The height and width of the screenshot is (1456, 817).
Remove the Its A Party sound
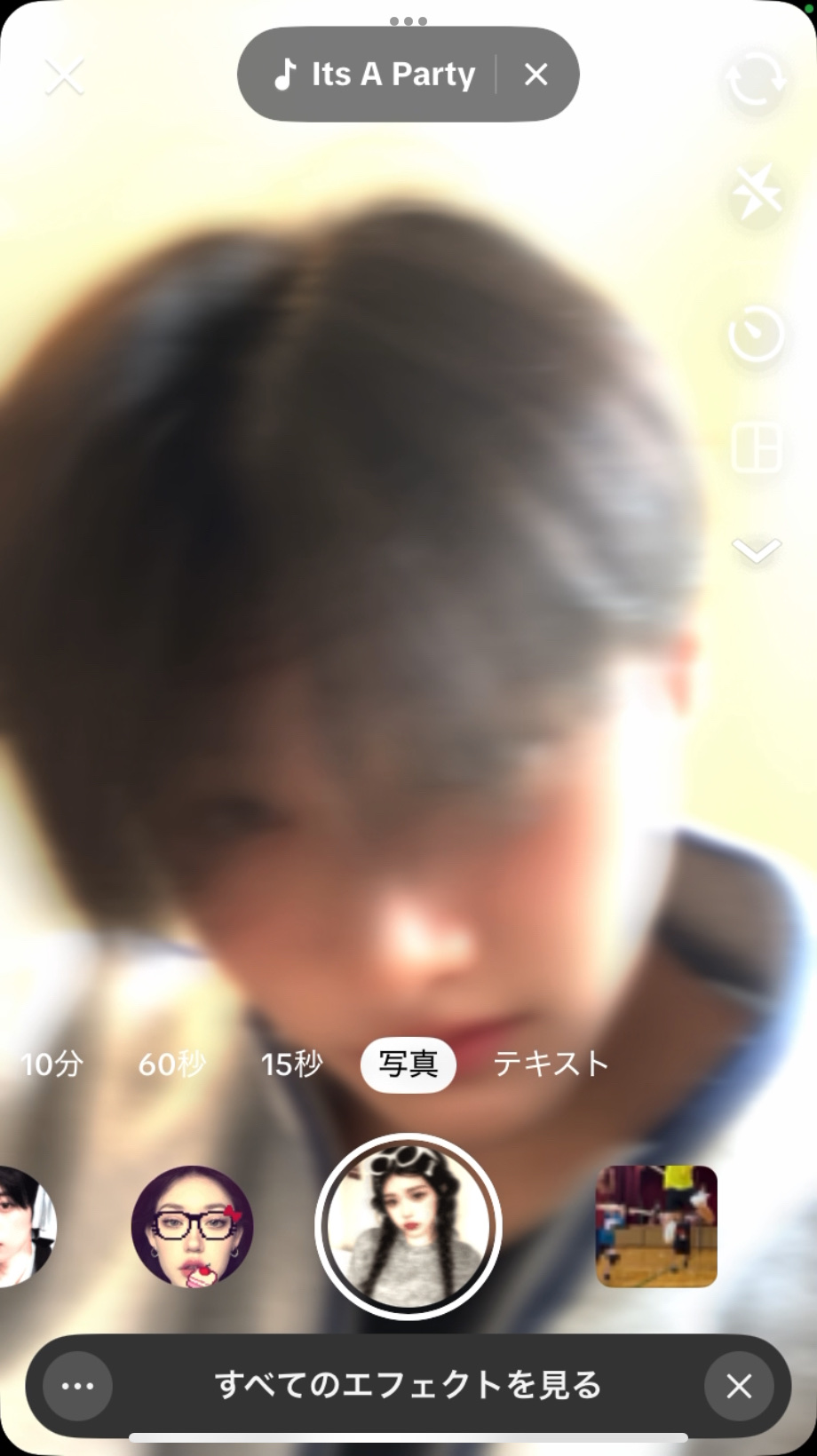pos(535,75)
